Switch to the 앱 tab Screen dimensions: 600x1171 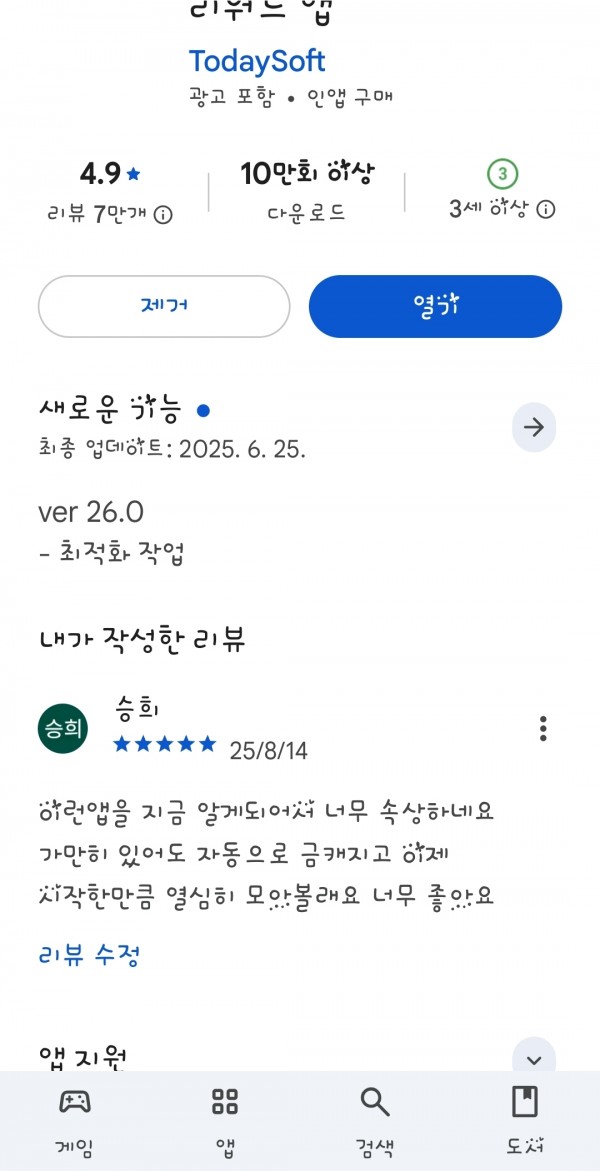[225, 1120]
